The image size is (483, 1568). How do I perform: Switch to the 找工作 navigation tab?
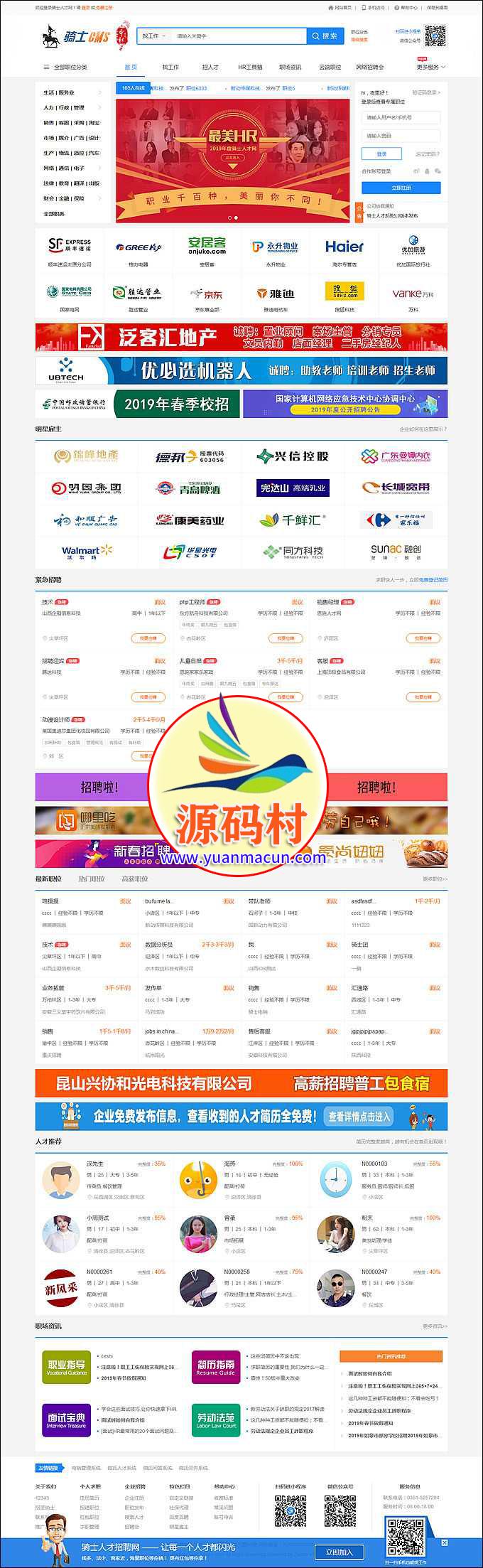tap(170, 67)
